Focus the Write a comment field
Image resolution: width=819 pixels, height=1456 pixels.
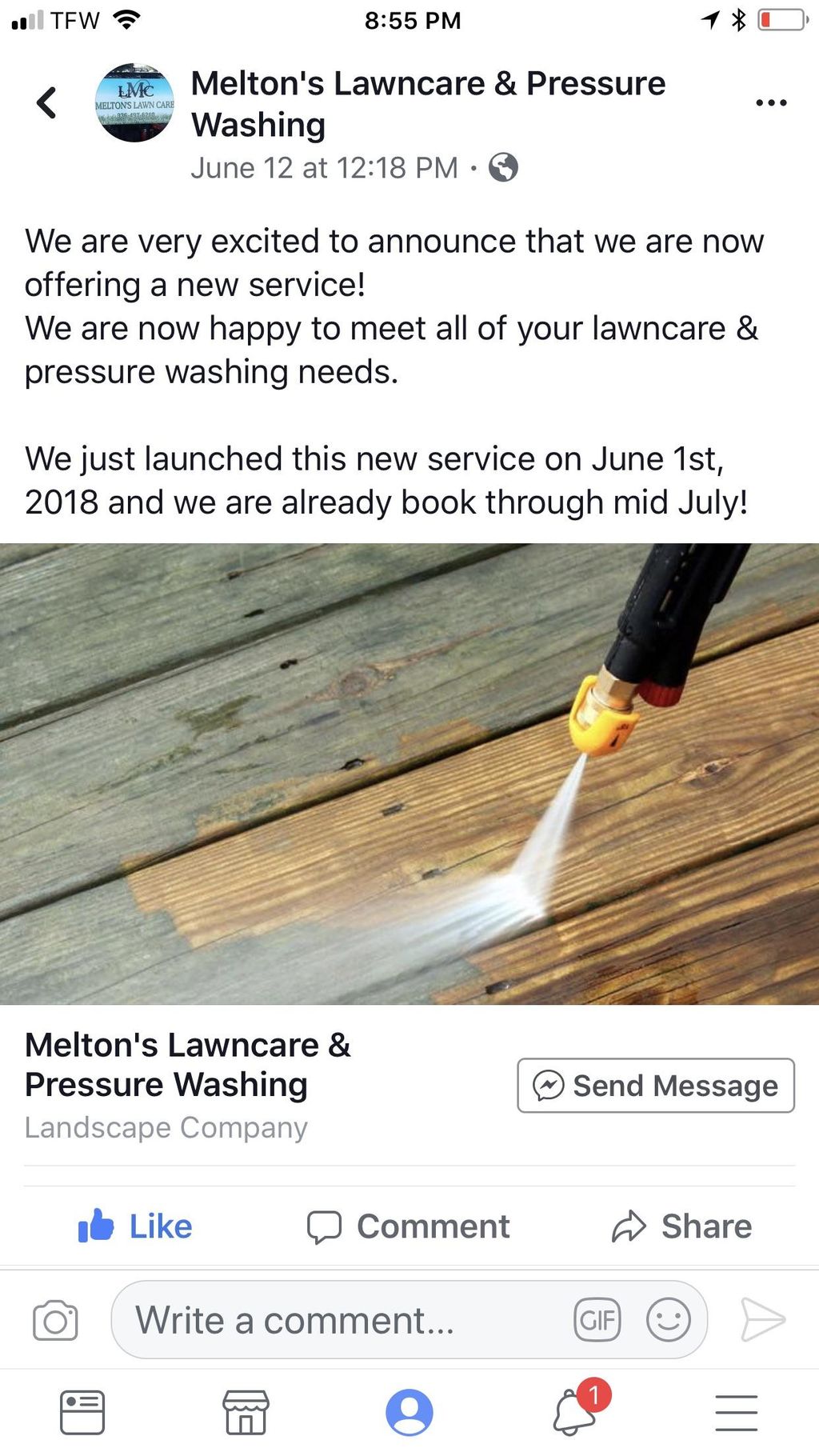(x=336, y=1320)
